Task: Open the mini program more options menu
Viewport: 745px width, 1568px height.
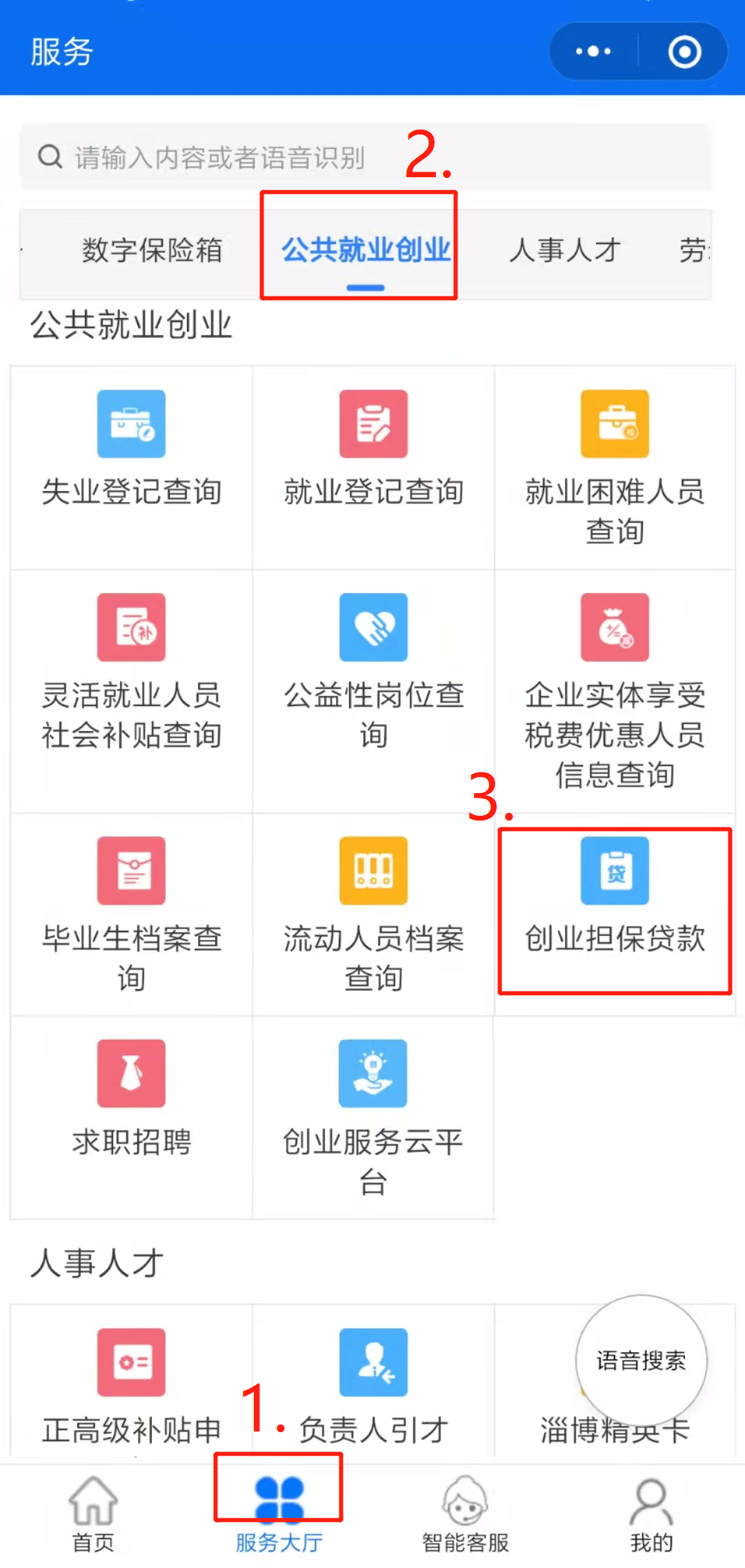Action: tap(593, 52)
